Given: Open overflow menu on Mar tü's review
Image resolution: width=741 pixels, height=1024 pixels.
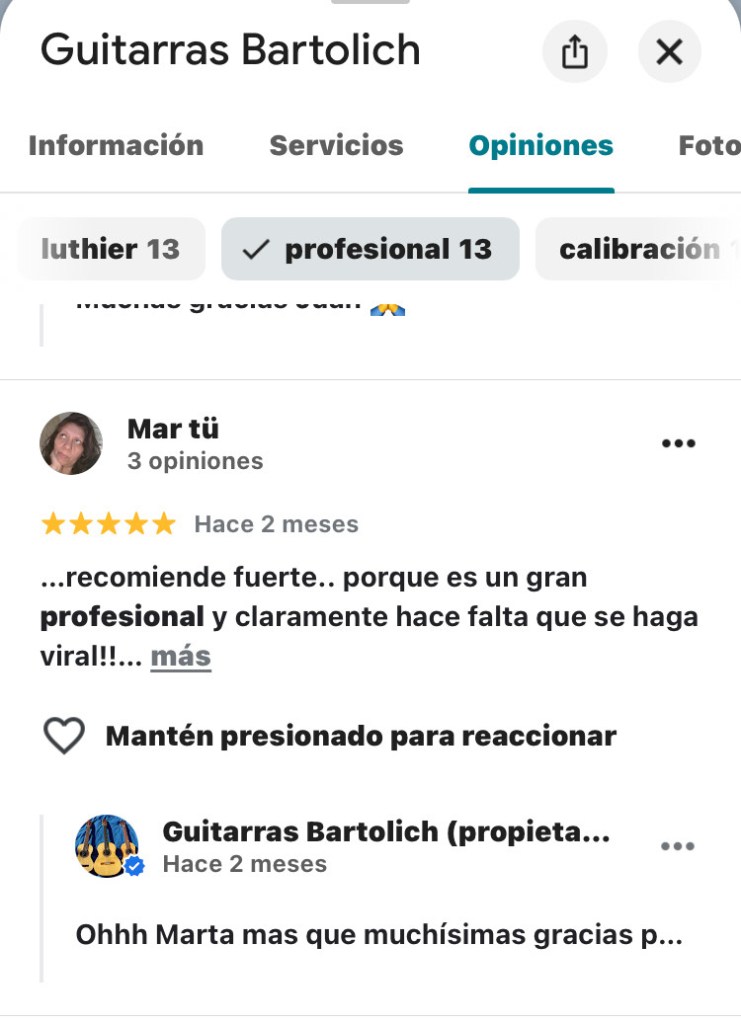Looking at the screenshot, I should pyautogui.click(x=679, y=443).
